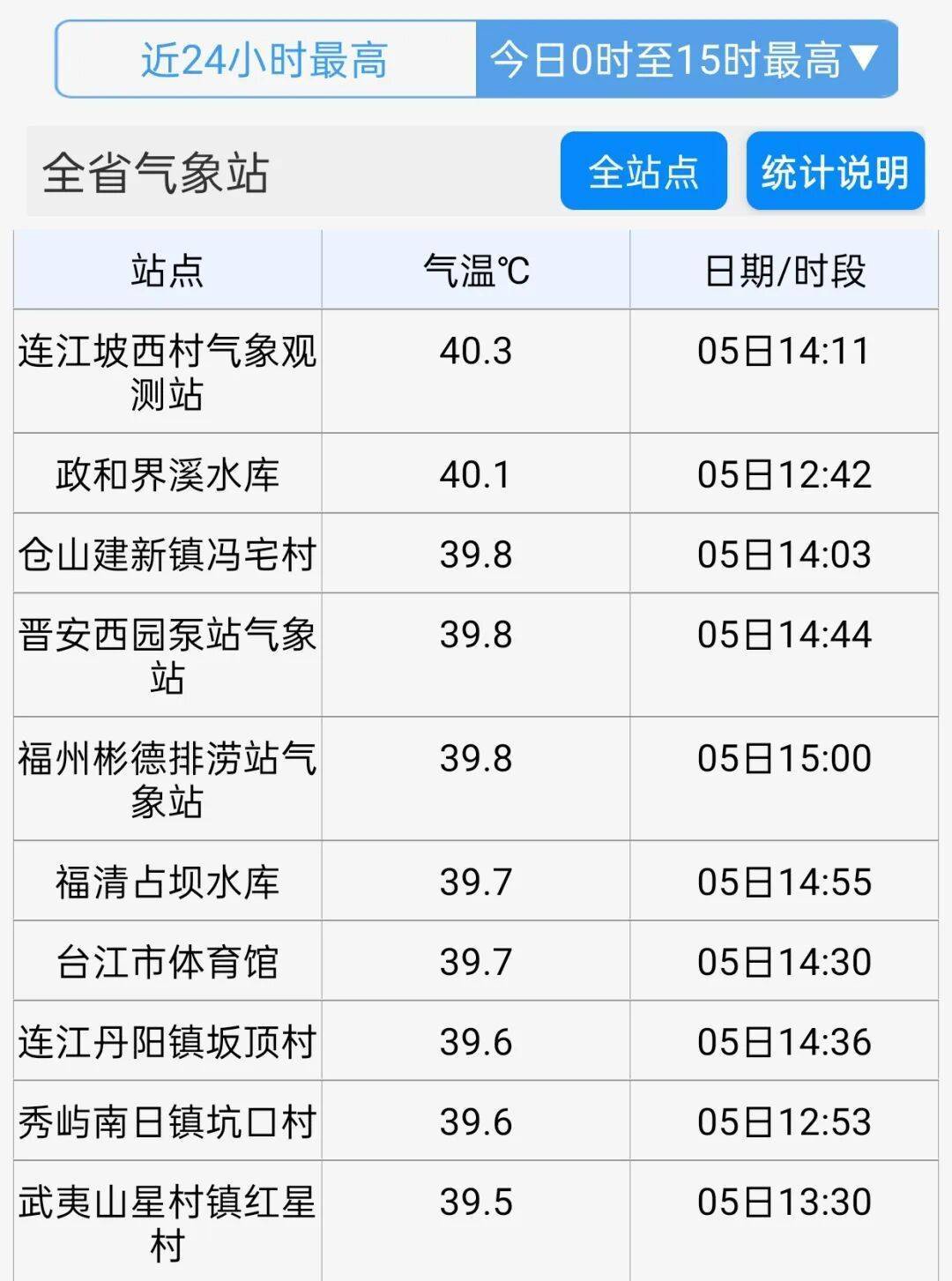This screenshot has width=952, height=1281.
Task: Open the 今日0时至15时最高 dropdown
Action: [686, 60]
